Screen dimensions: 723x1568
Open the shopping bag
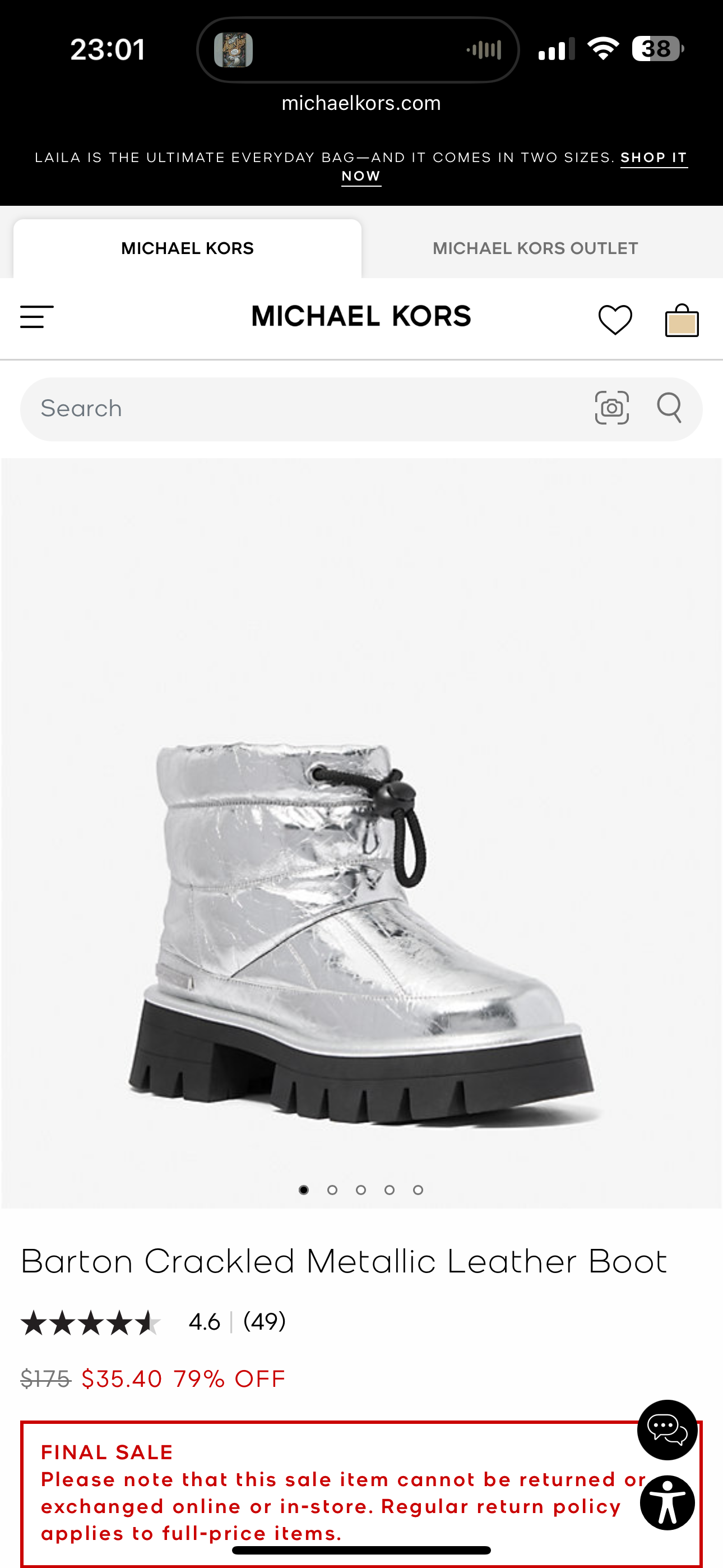(682, 320)
